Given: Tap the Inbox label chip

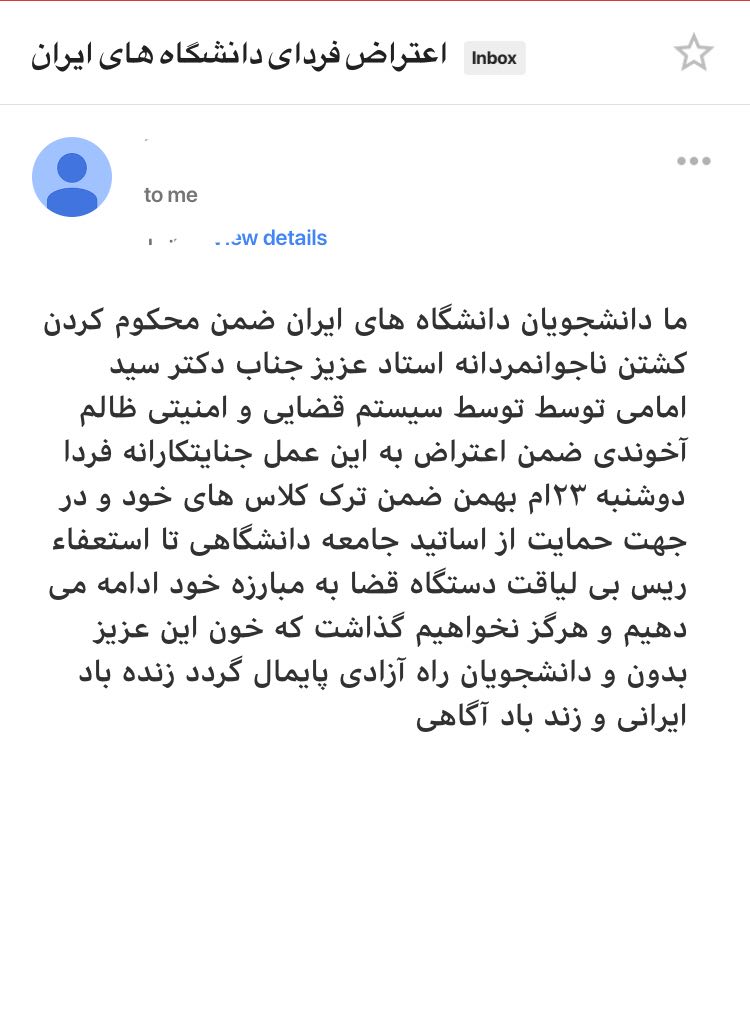Looking at the screenshot, I should [x=495, y=58].
